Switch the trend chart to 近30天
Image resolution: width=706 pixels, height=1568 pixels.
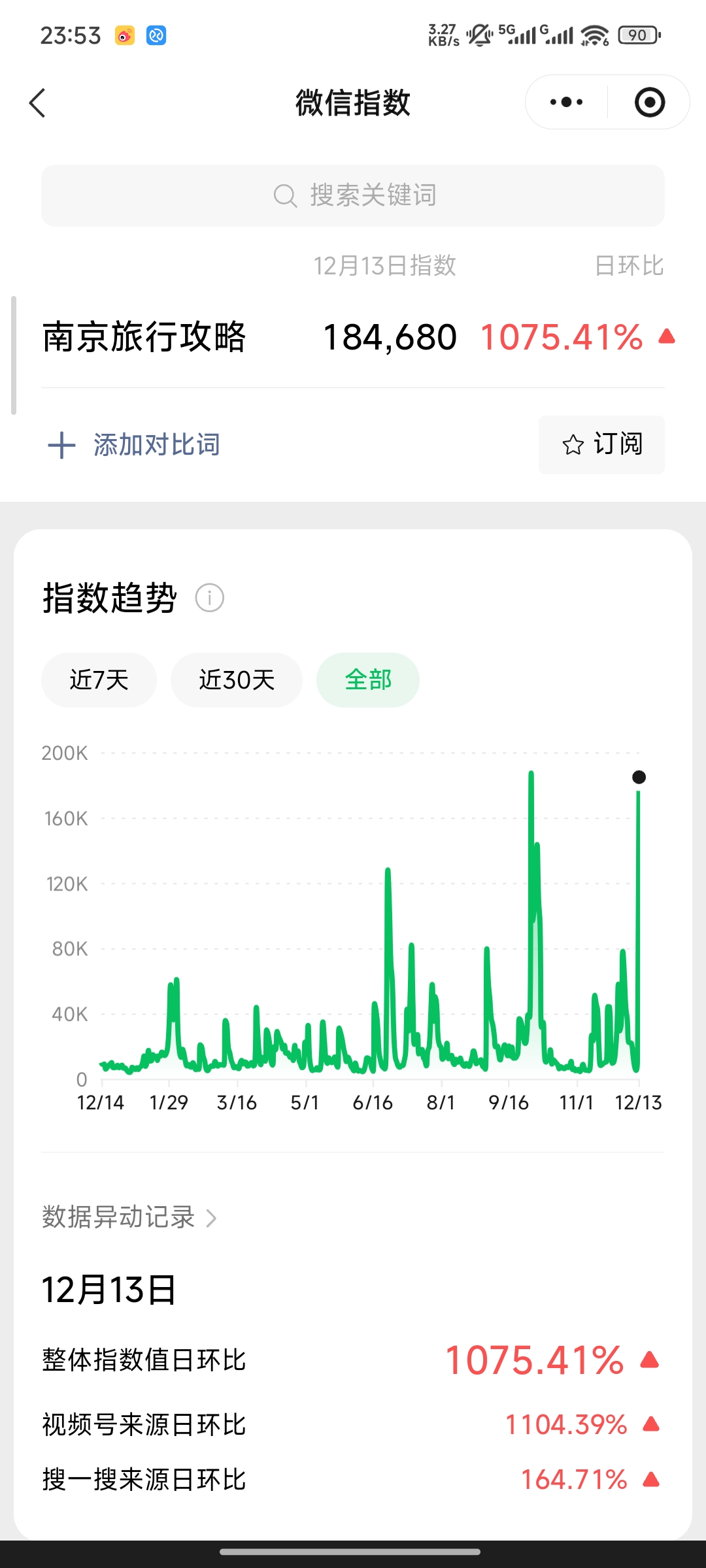pyautogui.click(x=237, y=680)
